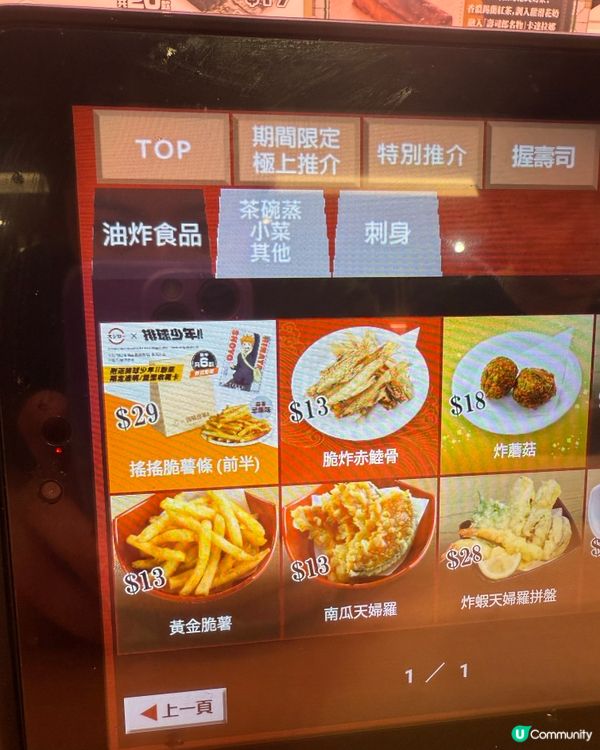
Task: Pick the 南瓜天婦羅 item
Action: (x=360, y=555)
